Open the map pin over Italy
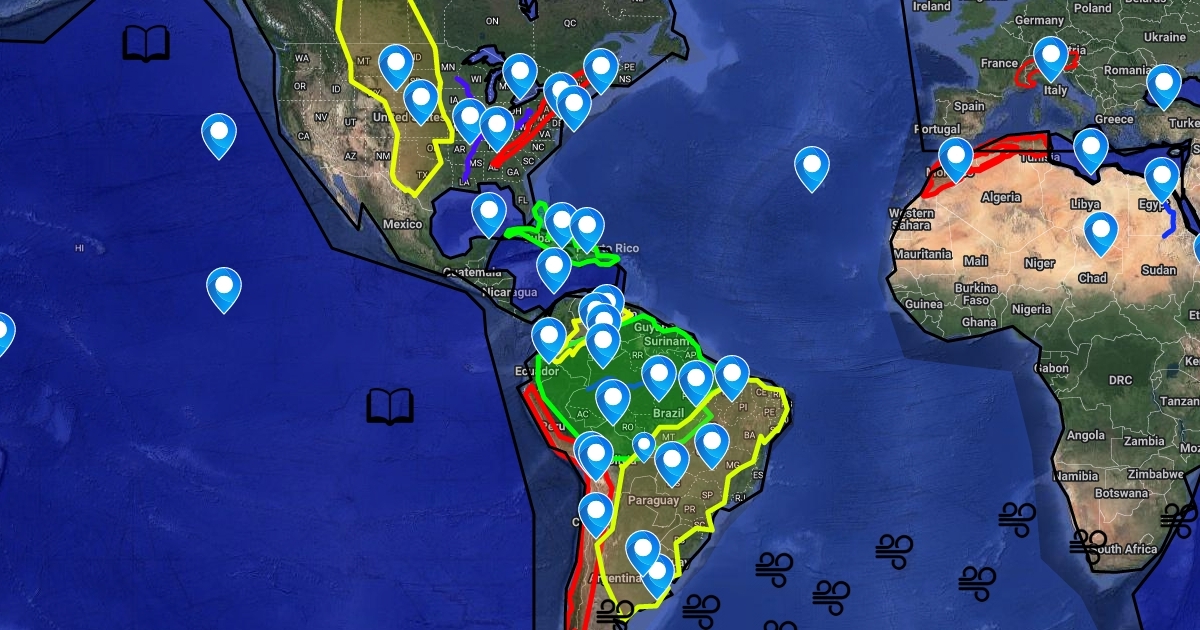The image size is (1200, 630). [1051, 57]
